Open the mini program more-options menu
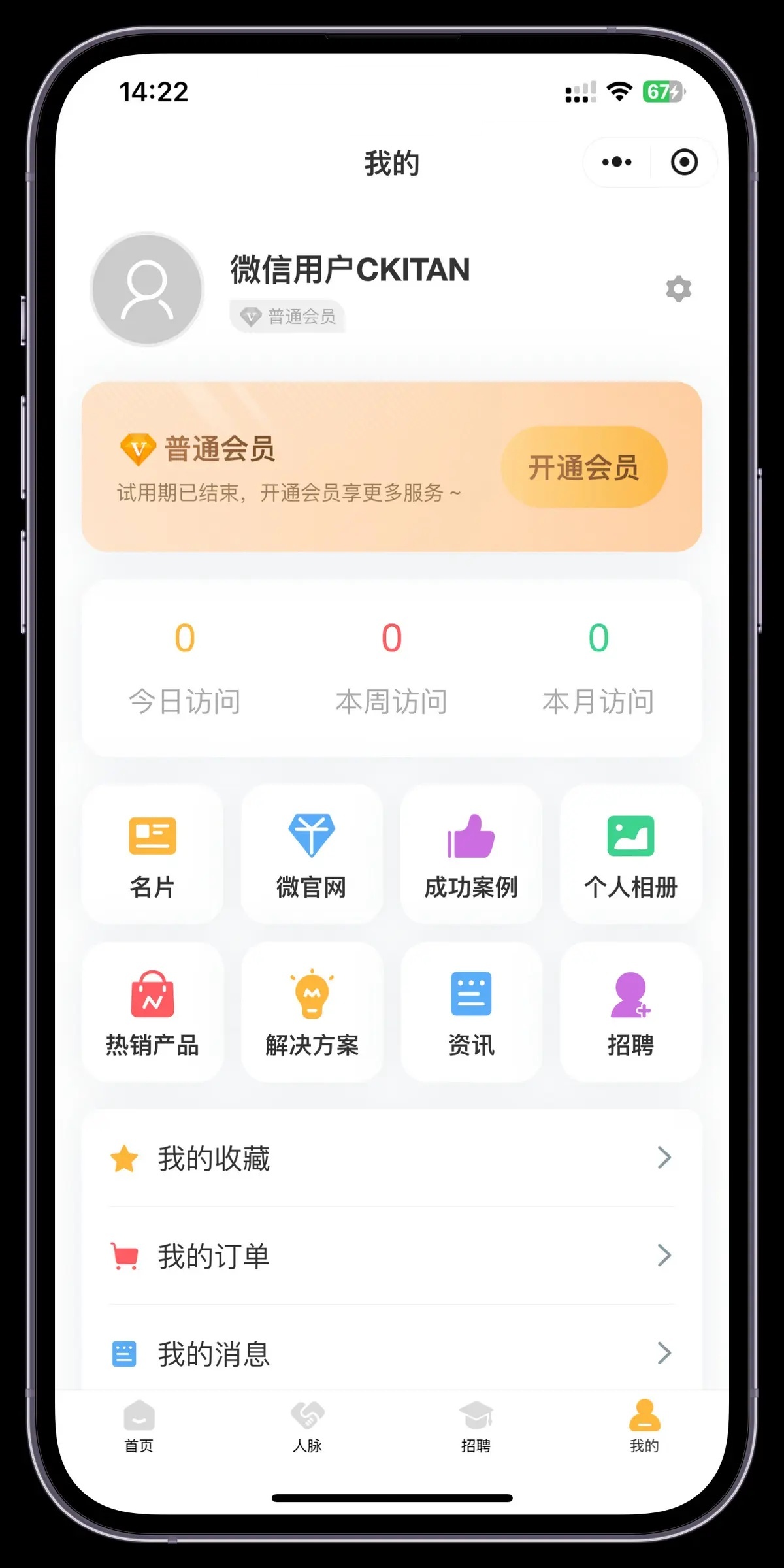Image resolution: width=784 pixels, height=1568 pixels. click(x=616, y=162)
